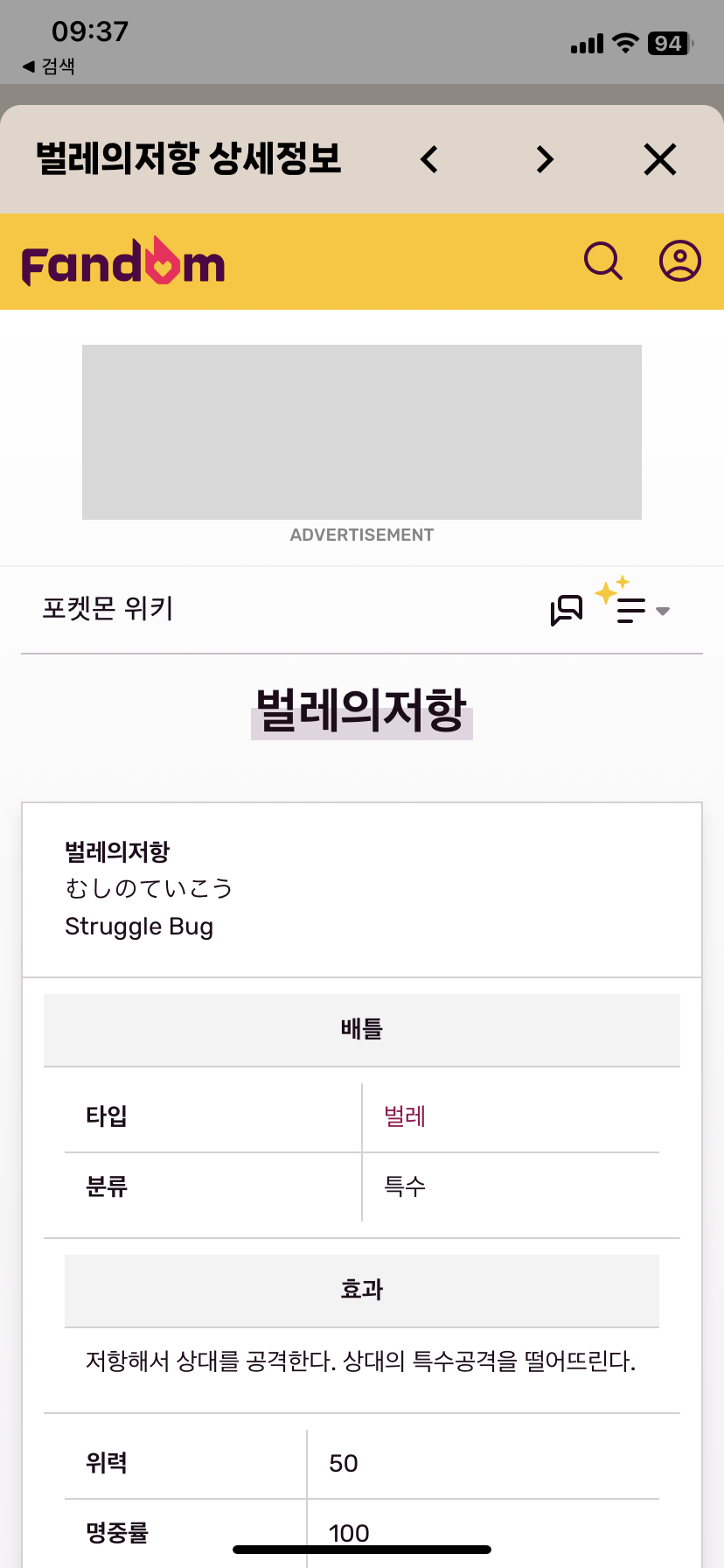Return to 검색 app via back indicator
This screenshot has width=724, height=1568.
49,66
